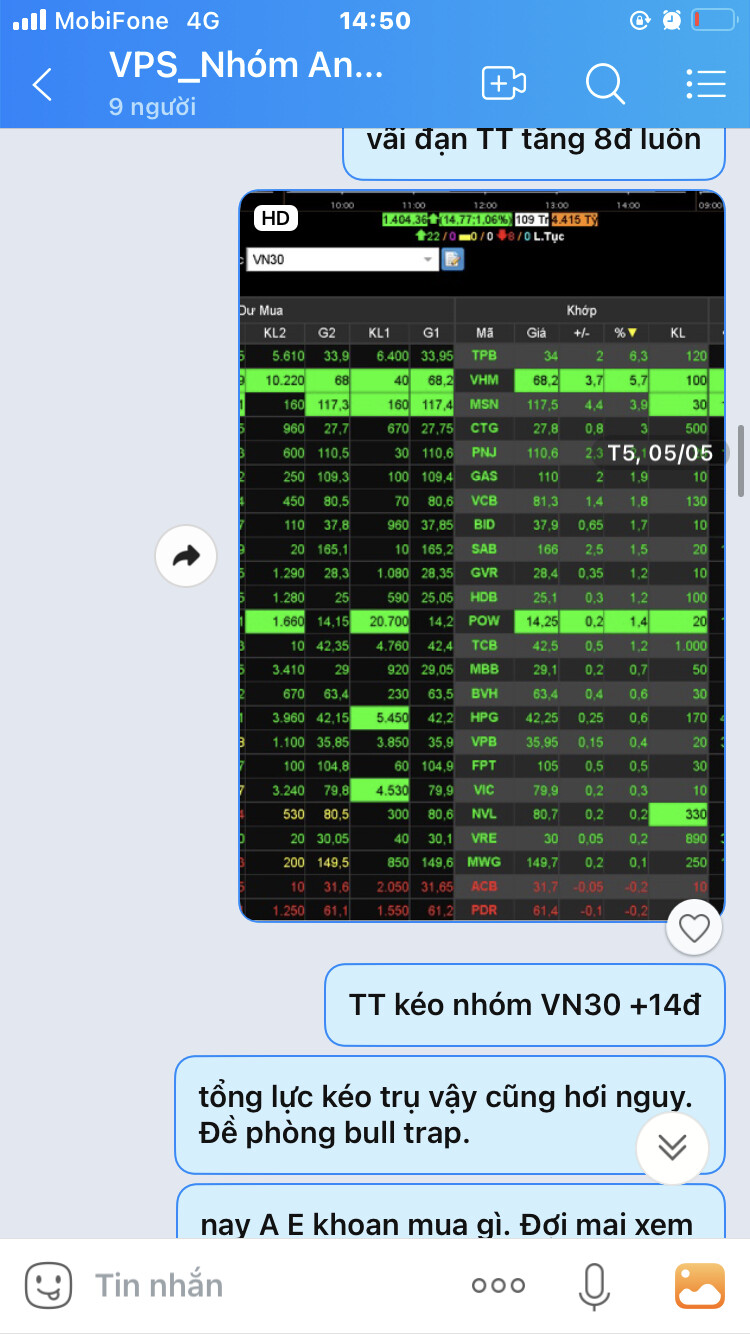
Task: Open VPS_Nhóm group info header
Action: tap(246, 80)
